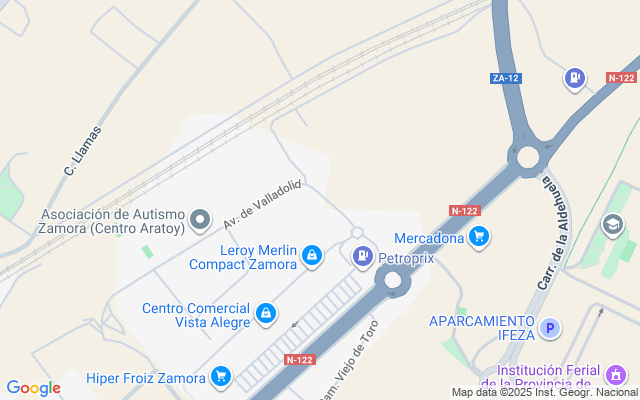The width and height of the screenshot is (640, 400).
Task: Select the Mercadona shopping cart marker
Action: pyautogui.click(x=479, y=237)
